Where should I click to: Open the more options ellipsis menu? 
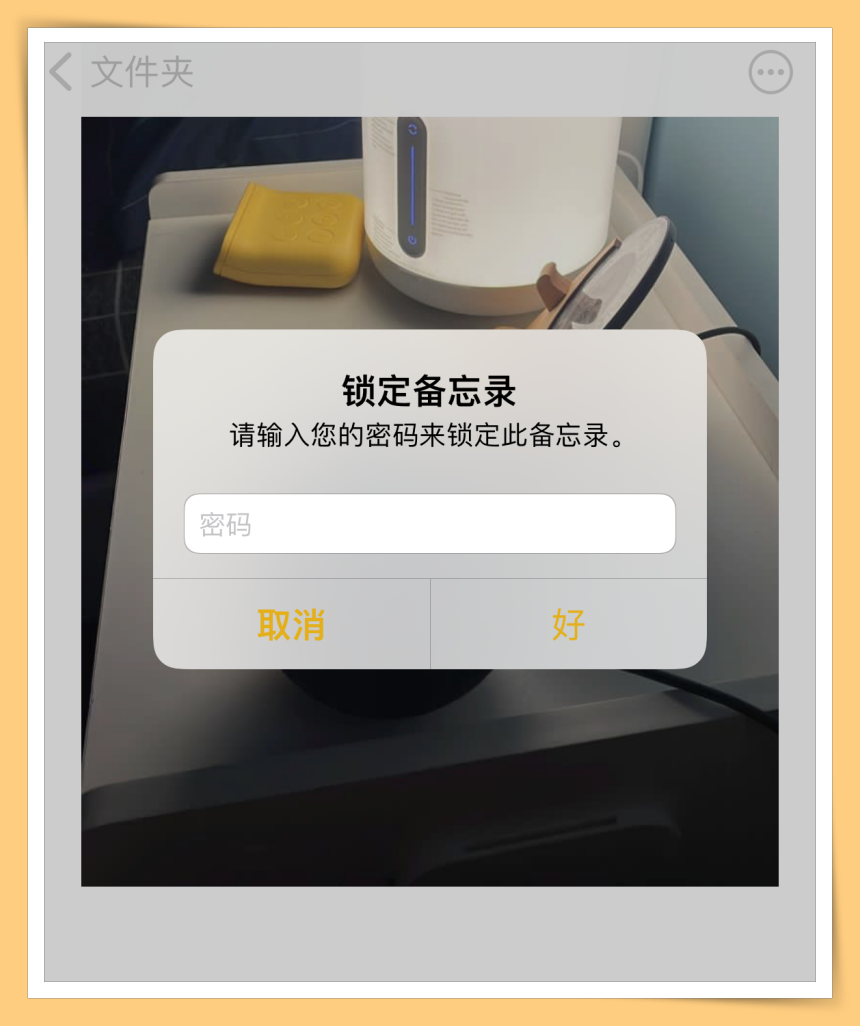point(770,72)
